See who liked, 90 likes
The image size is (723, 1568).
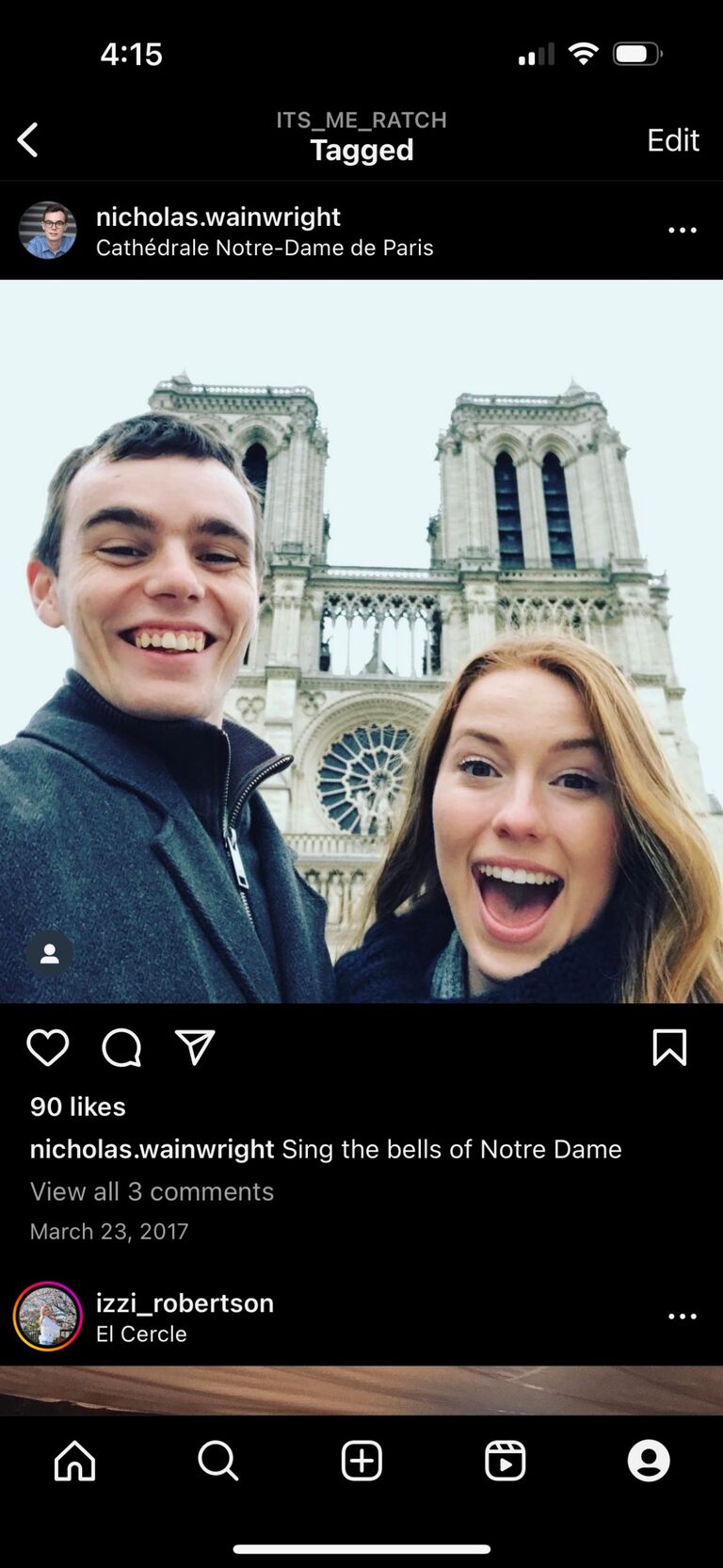click(77, 1107)
